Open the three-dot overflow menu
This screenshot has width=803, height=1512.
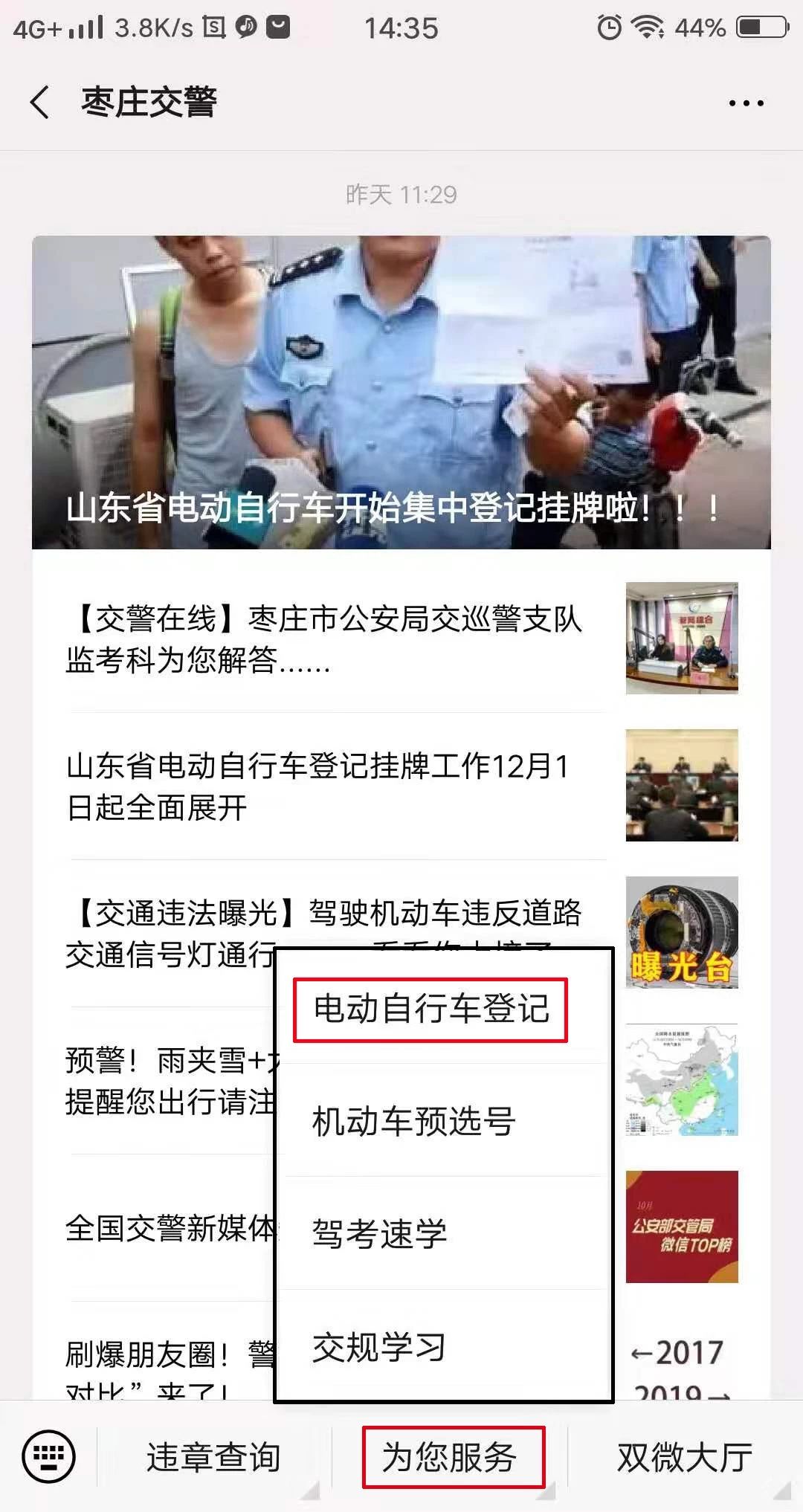click(746, 103)
